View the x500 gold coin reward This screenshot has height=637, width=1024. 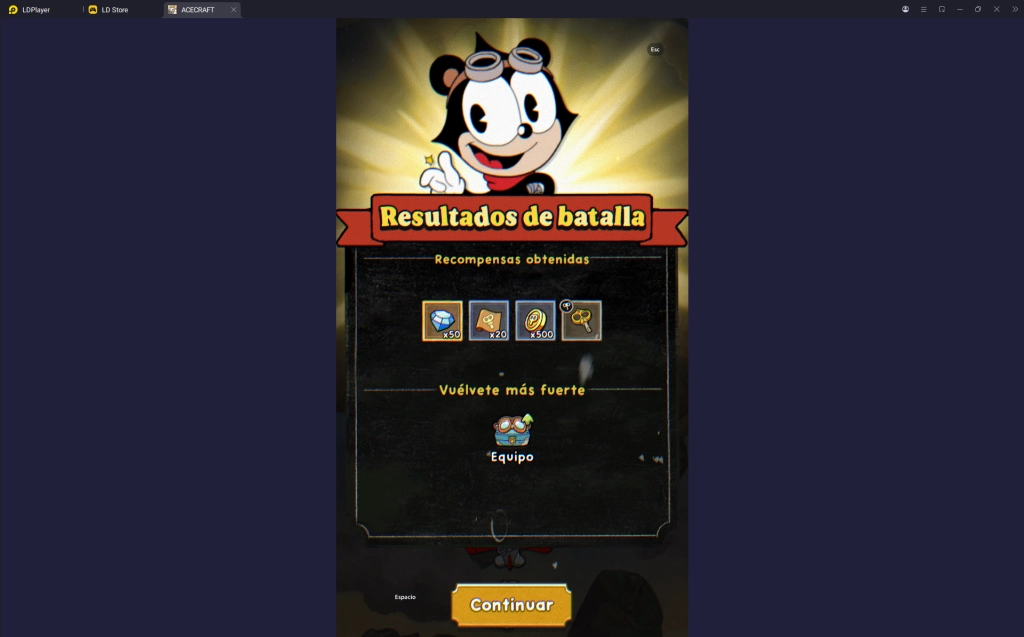click(x=535, y=321)
